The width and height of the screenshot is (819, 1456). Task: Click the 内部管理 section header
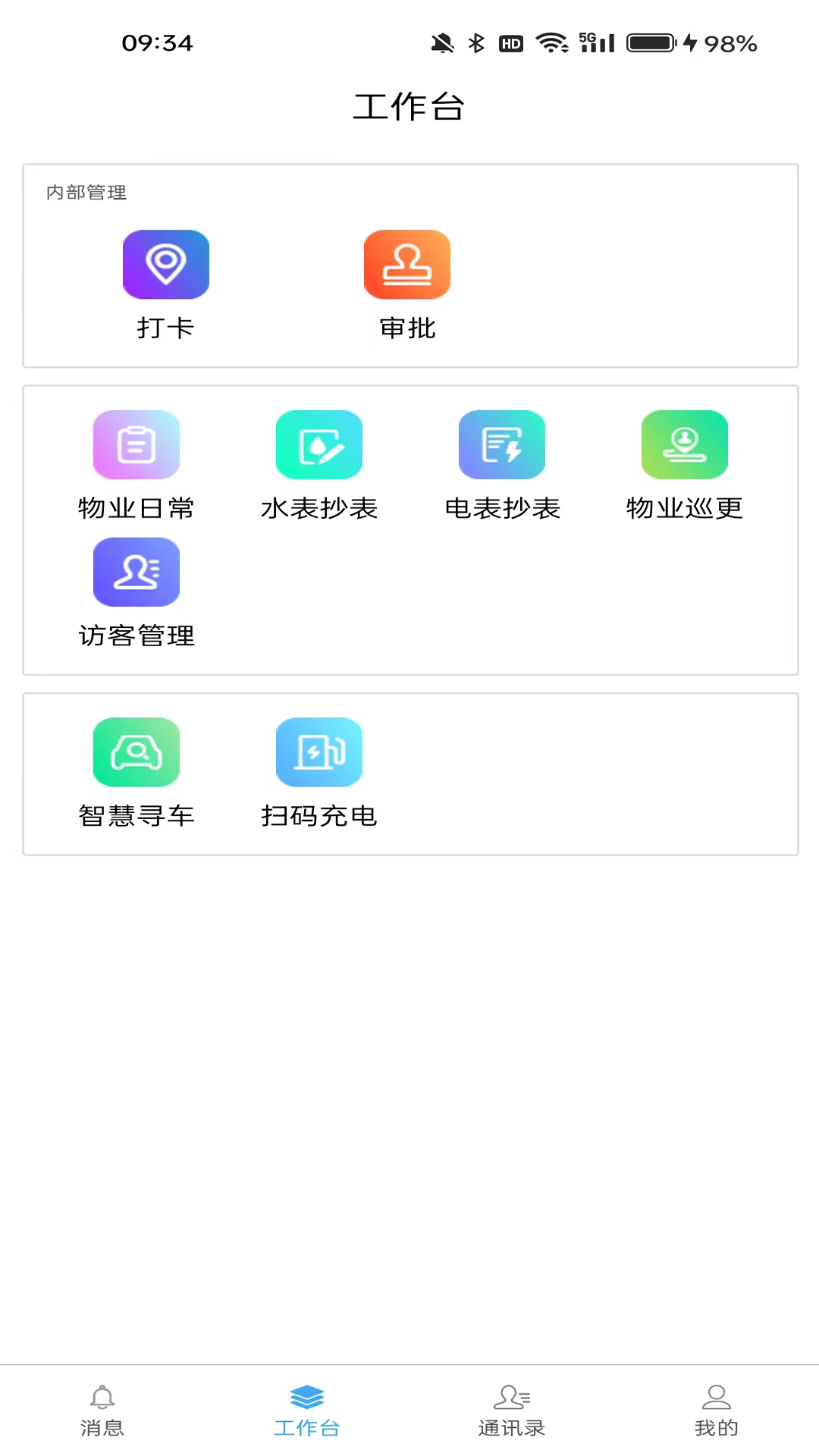point(86,193)
